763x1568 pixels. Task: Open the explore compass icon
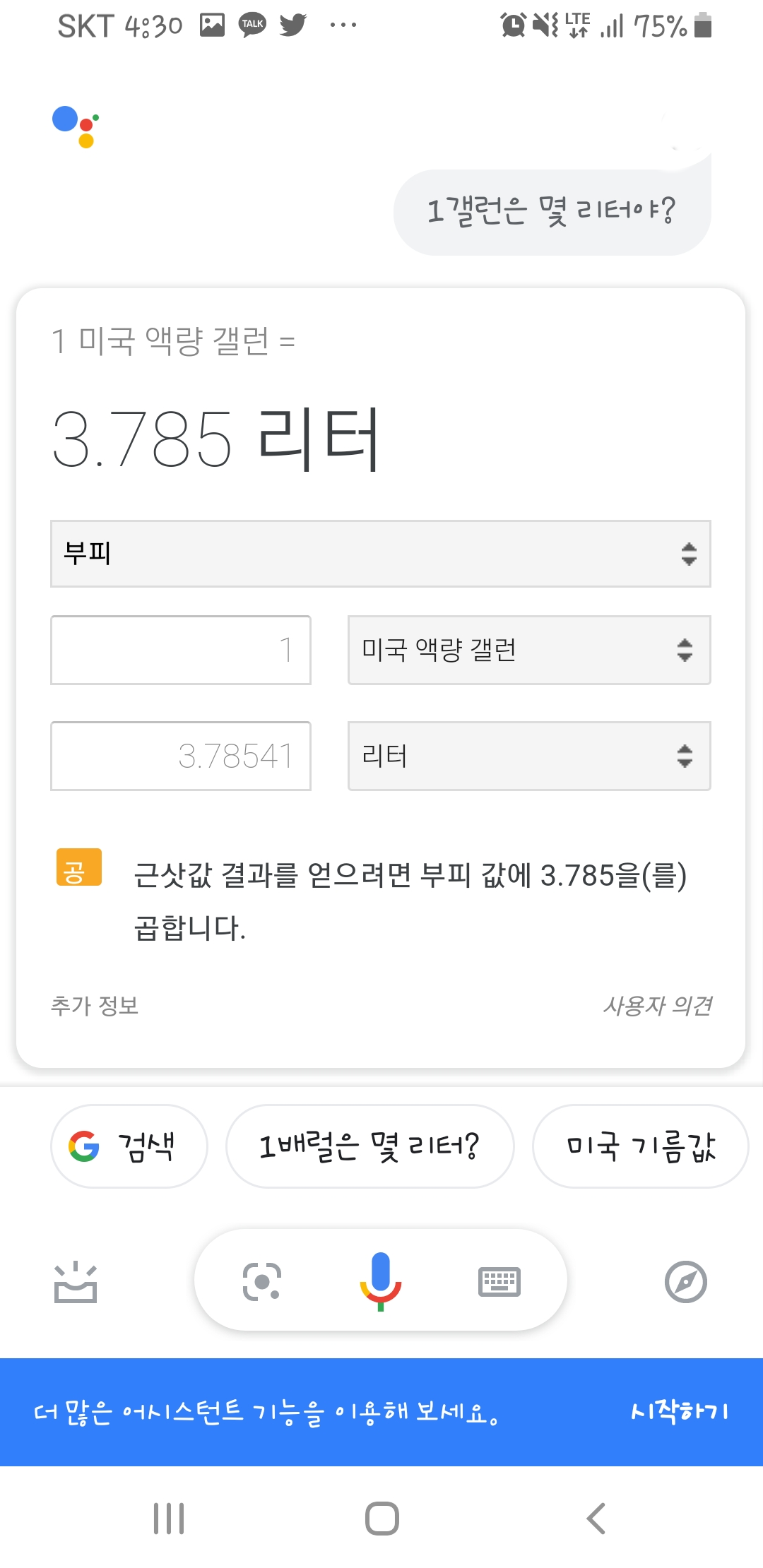(x=686, y=1281)
